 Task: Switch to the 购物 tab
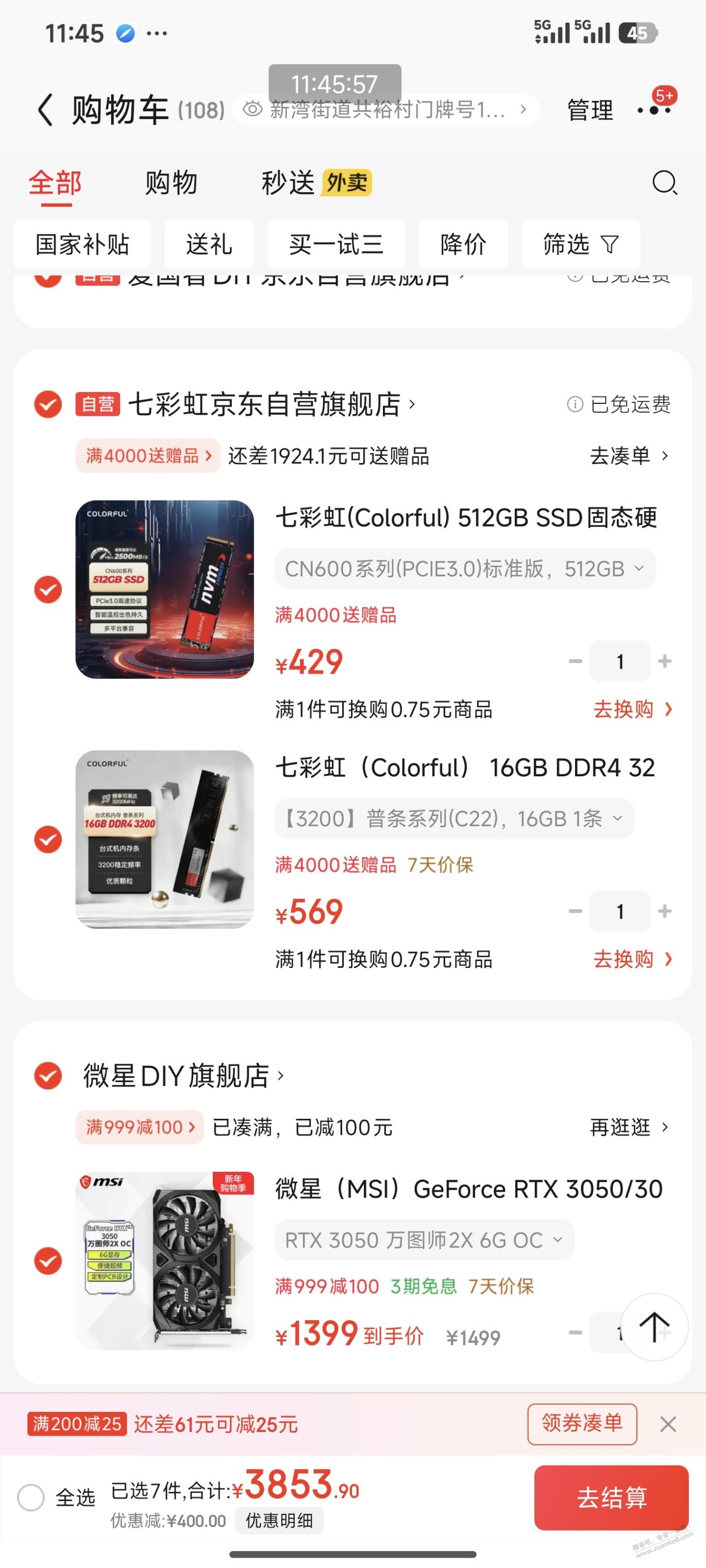pos(171,183)
